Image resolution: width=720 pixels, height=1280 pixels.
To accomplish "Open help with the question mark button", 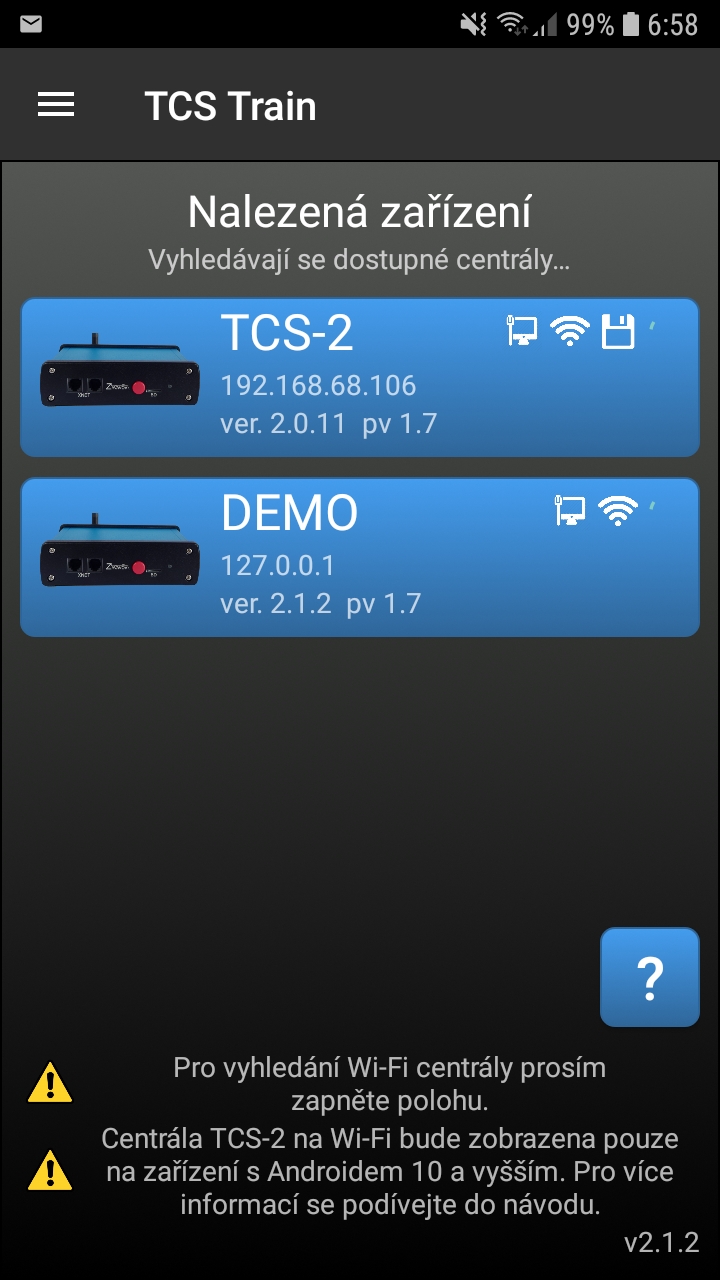I will (649, 977).
